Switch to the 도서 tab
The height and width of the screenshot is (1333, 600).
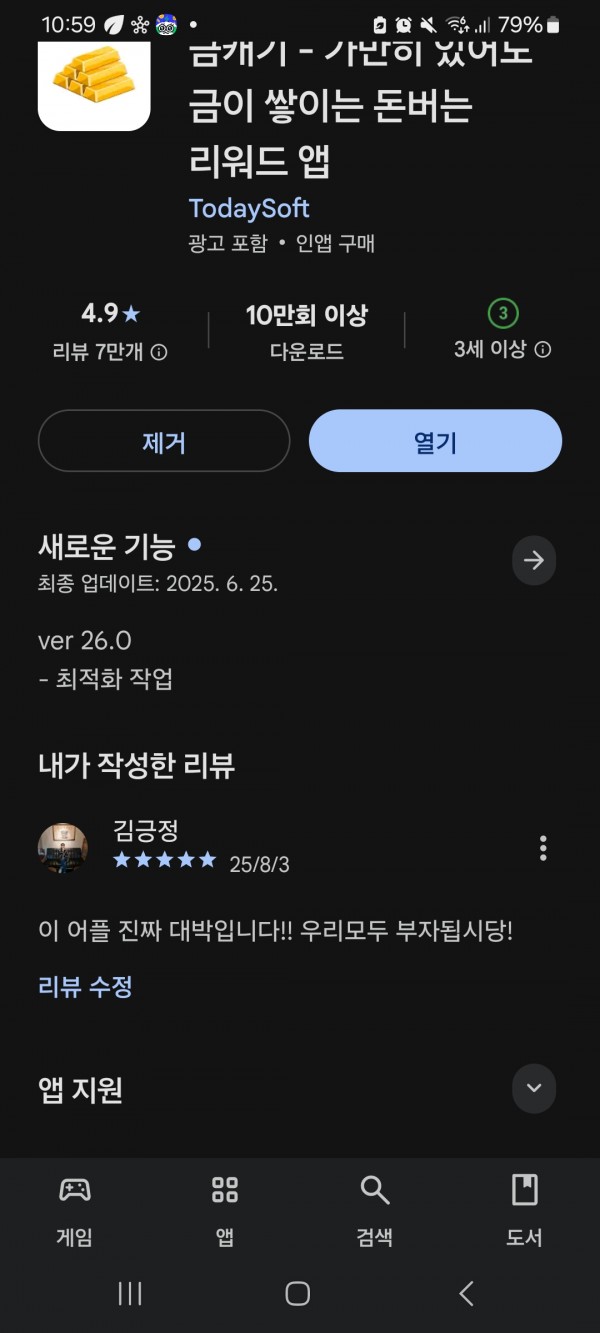click(524, 1210)
